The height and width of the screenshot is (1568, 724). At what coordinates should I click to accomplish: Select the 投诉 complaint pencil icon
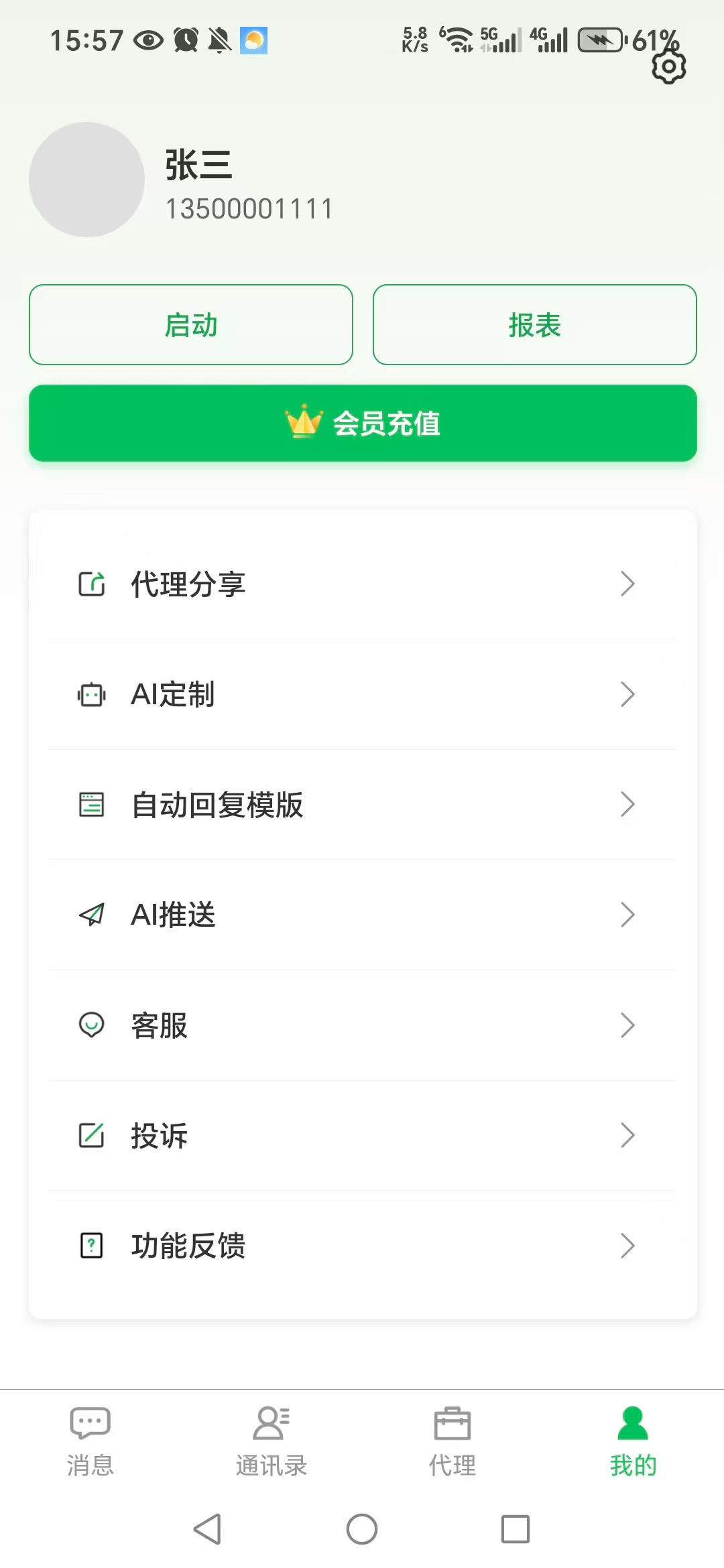tap(92, 1135)
